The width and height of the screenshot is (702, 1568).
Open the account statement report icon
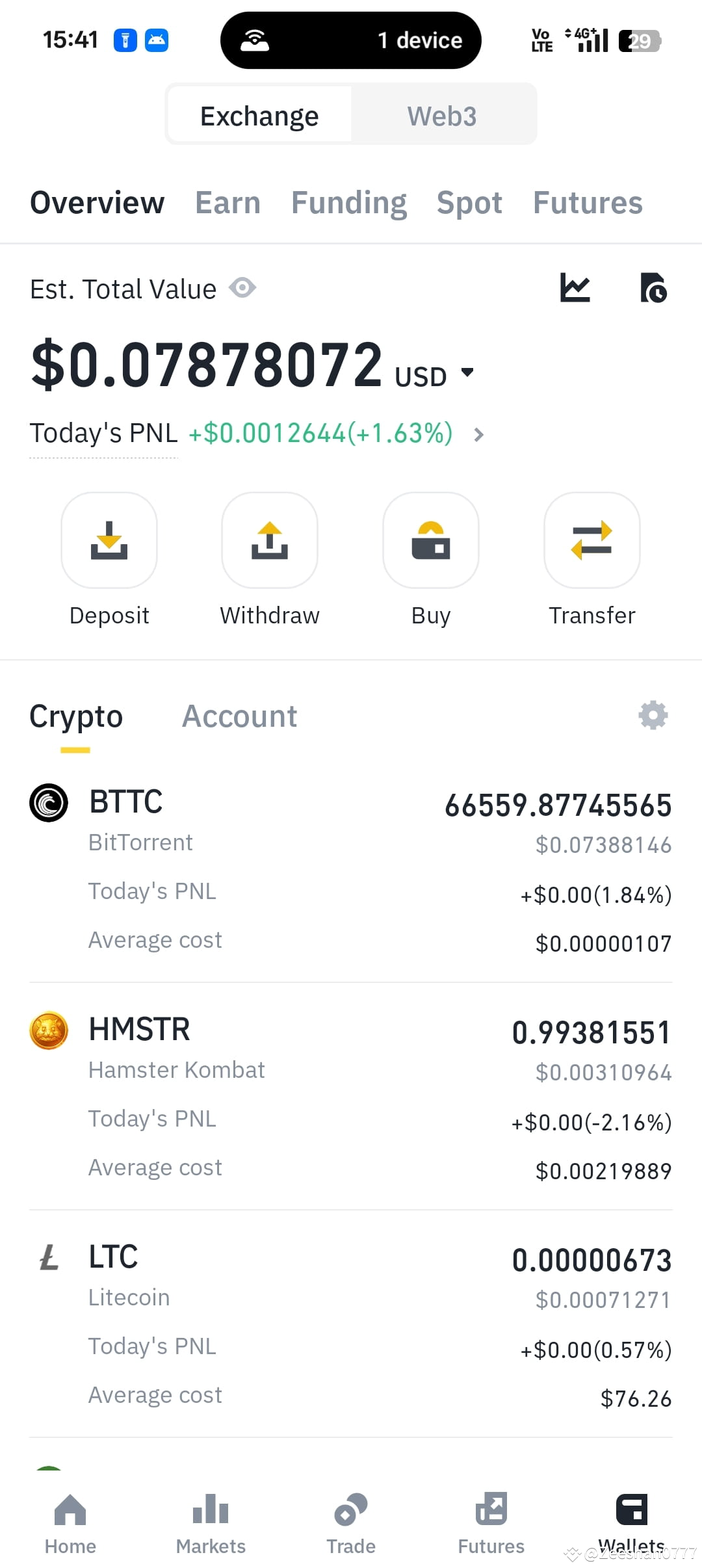653,288
